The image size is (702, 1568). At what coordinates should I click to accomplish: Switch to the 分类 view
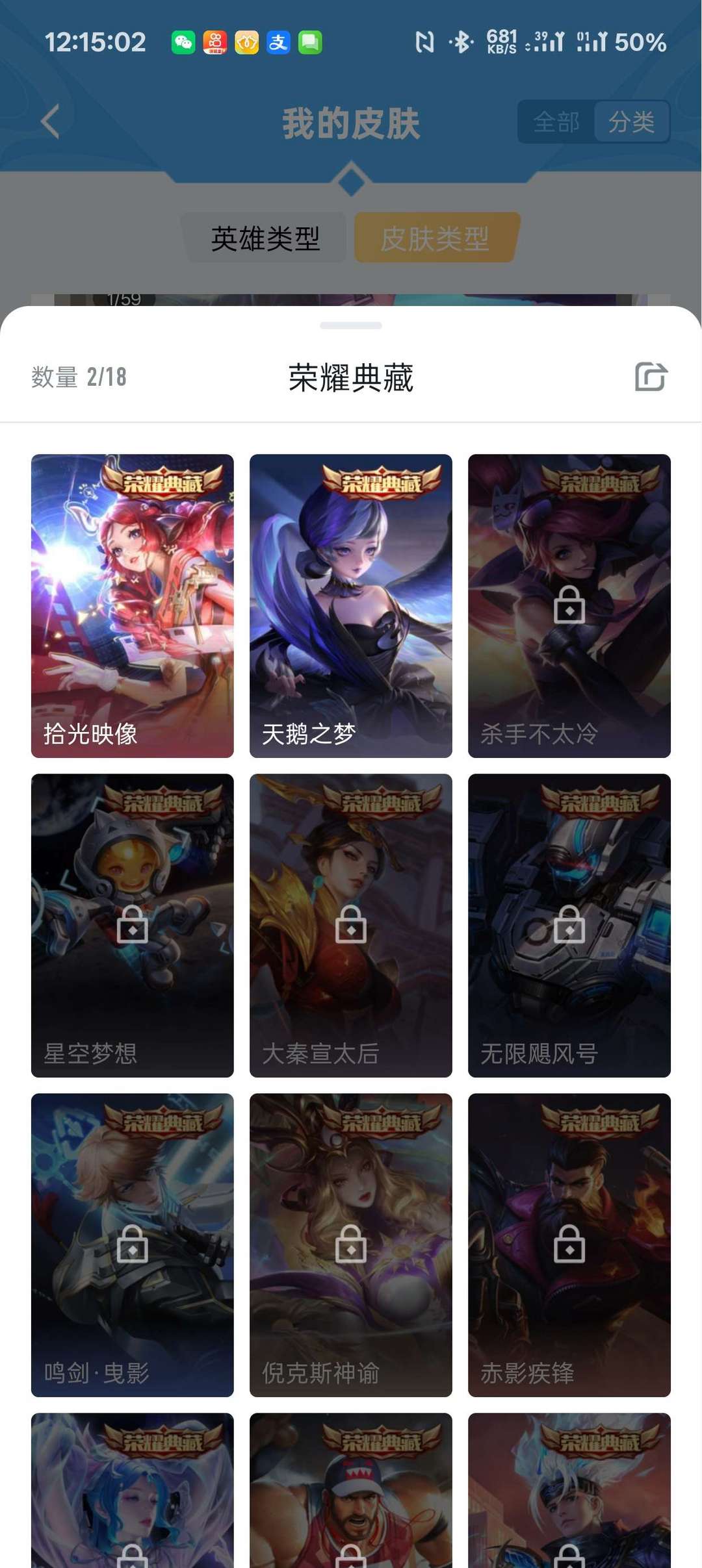(631, 121)
